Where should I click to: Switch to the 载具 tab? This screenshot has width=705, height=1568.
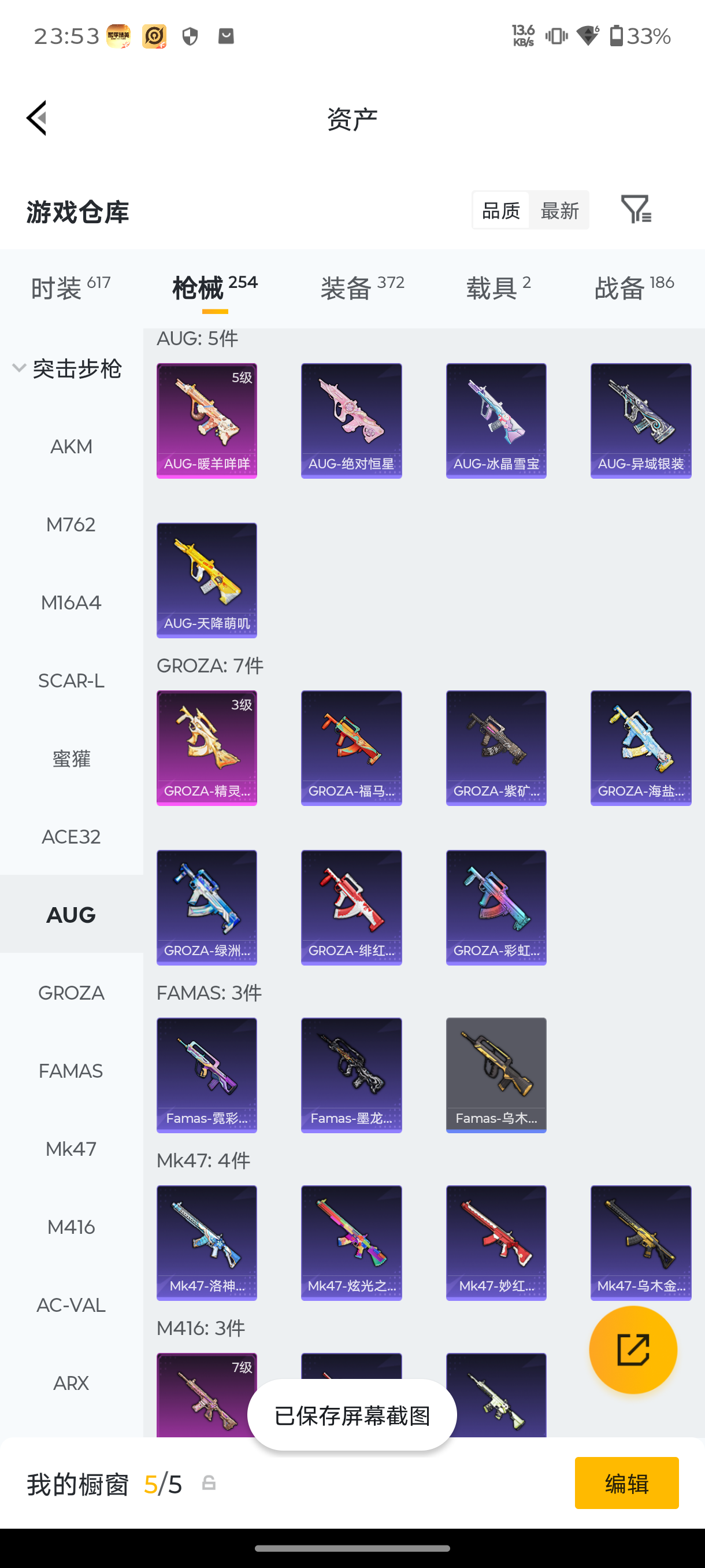(x=499, y=287)
